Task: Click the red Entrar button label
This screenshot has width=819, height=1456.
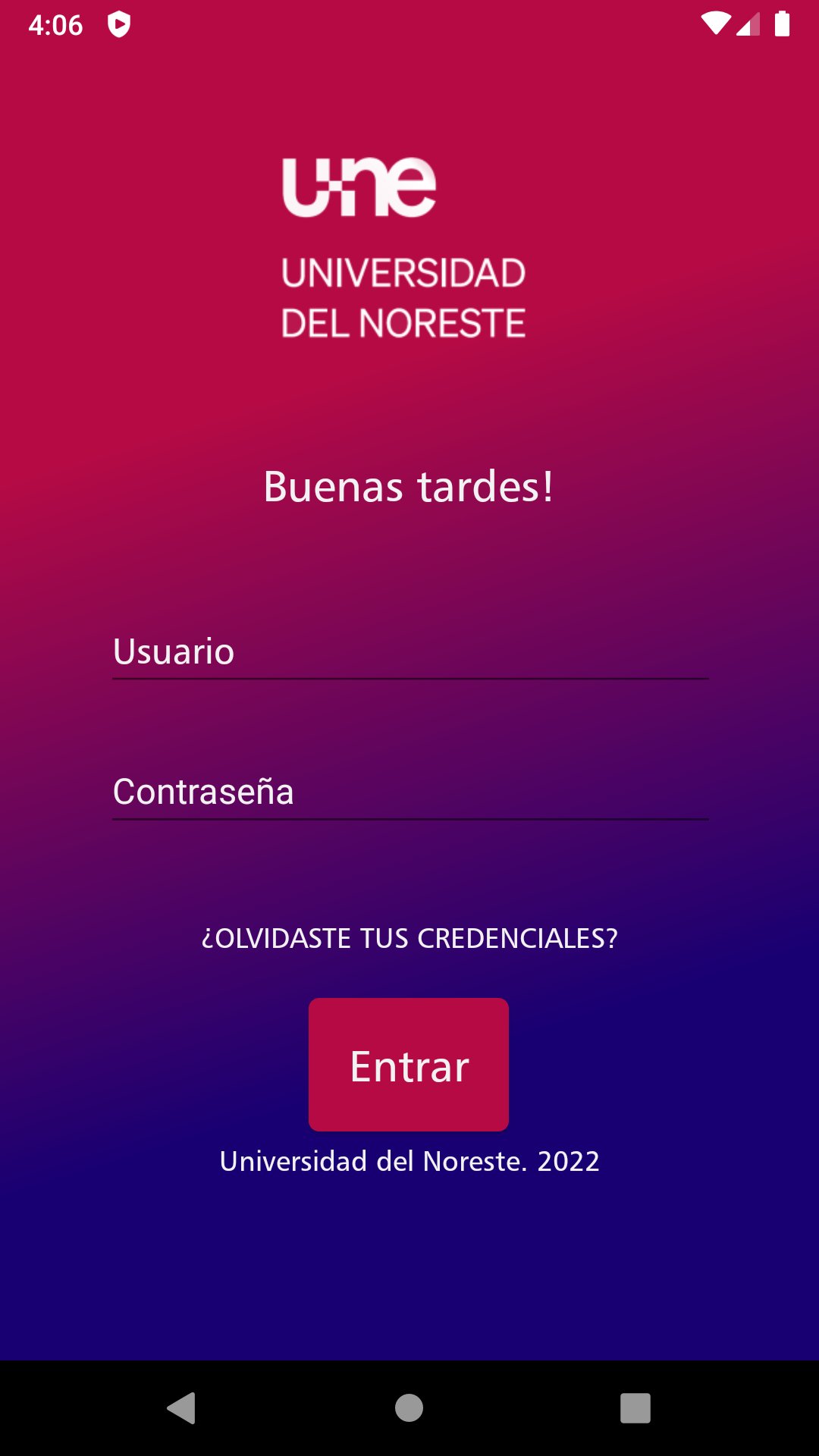Action: (x=408, y=1066)
